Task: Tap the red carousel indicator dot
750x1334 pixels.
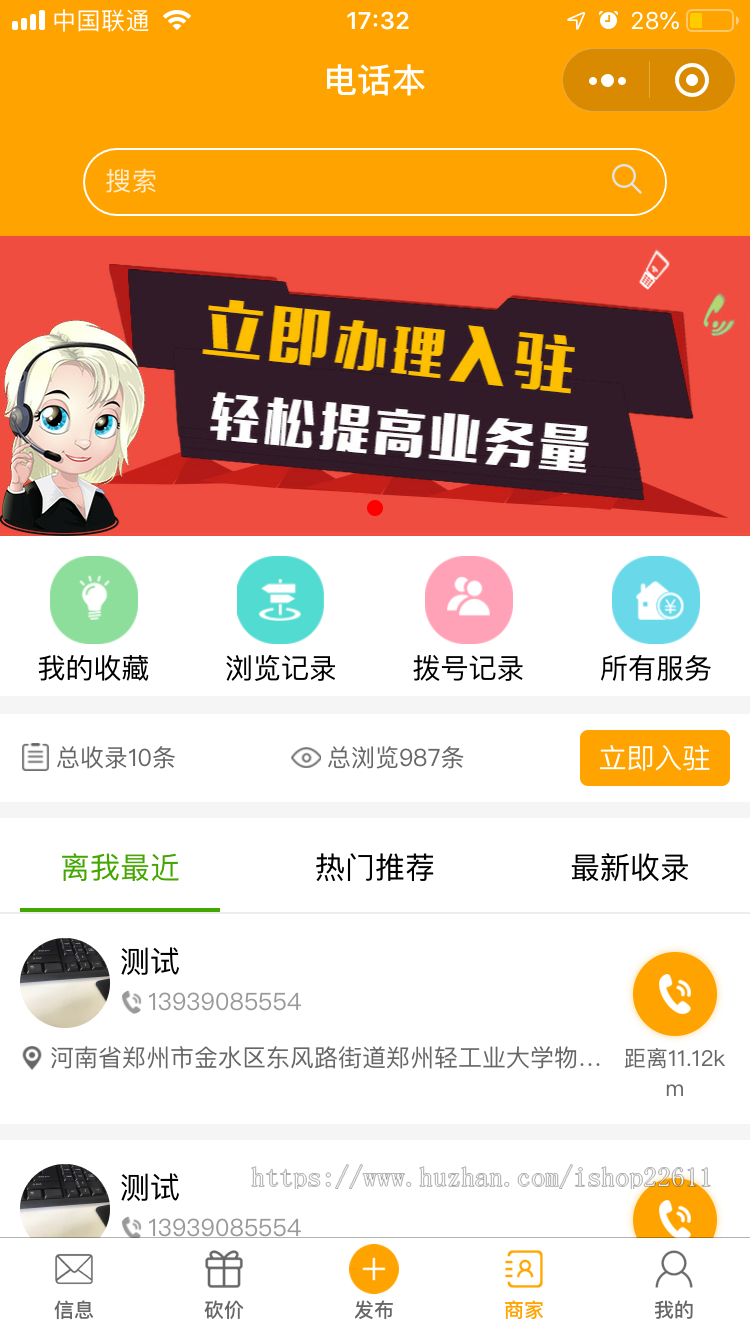Action: pyautogui.click(x=375, y=507)
